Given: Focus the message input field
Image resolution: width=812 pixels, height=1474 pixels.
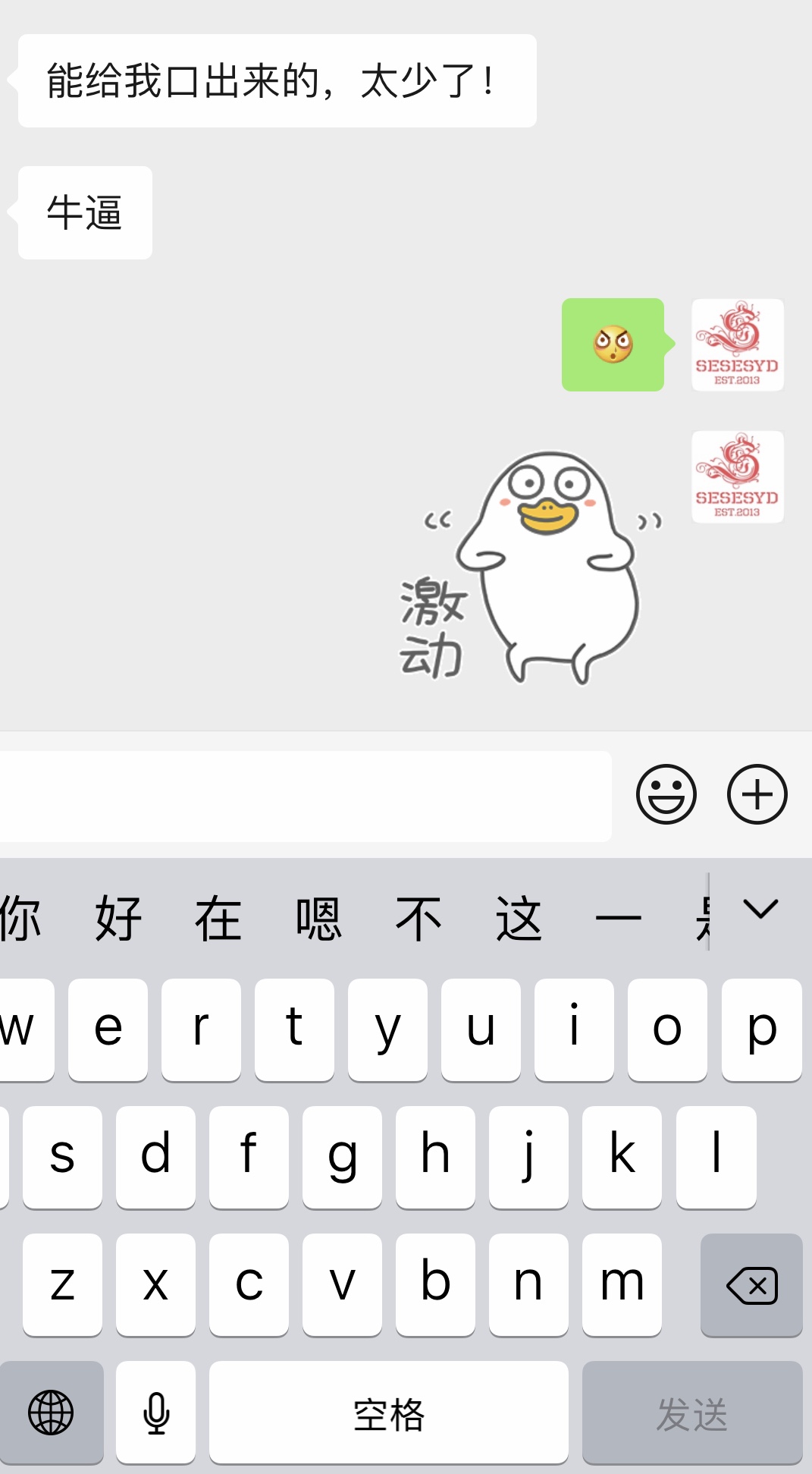Looking at the screenshot, I should 303,796.
